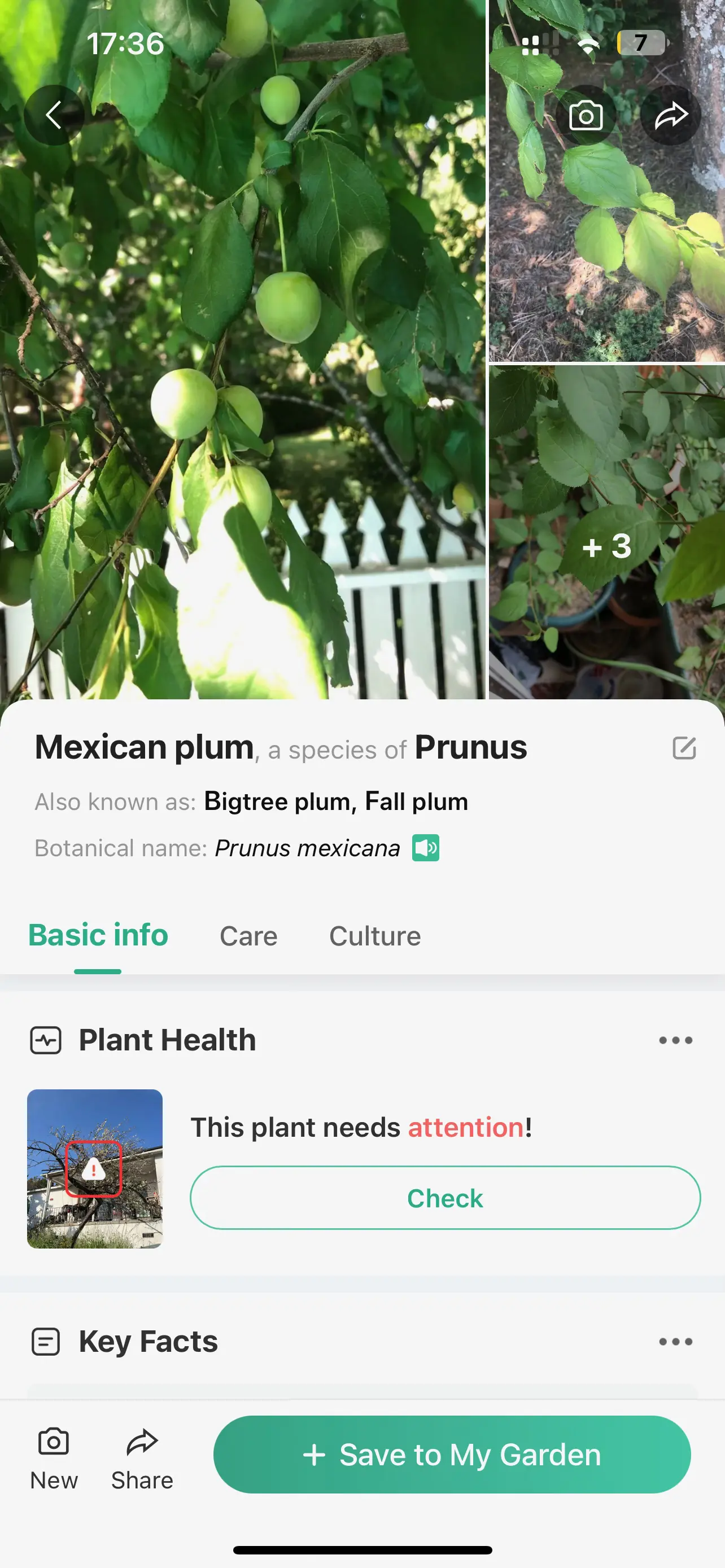This screenshot has height=1568, width=725.
Task: Open Plant Health more options
Action: [675, 1040]
